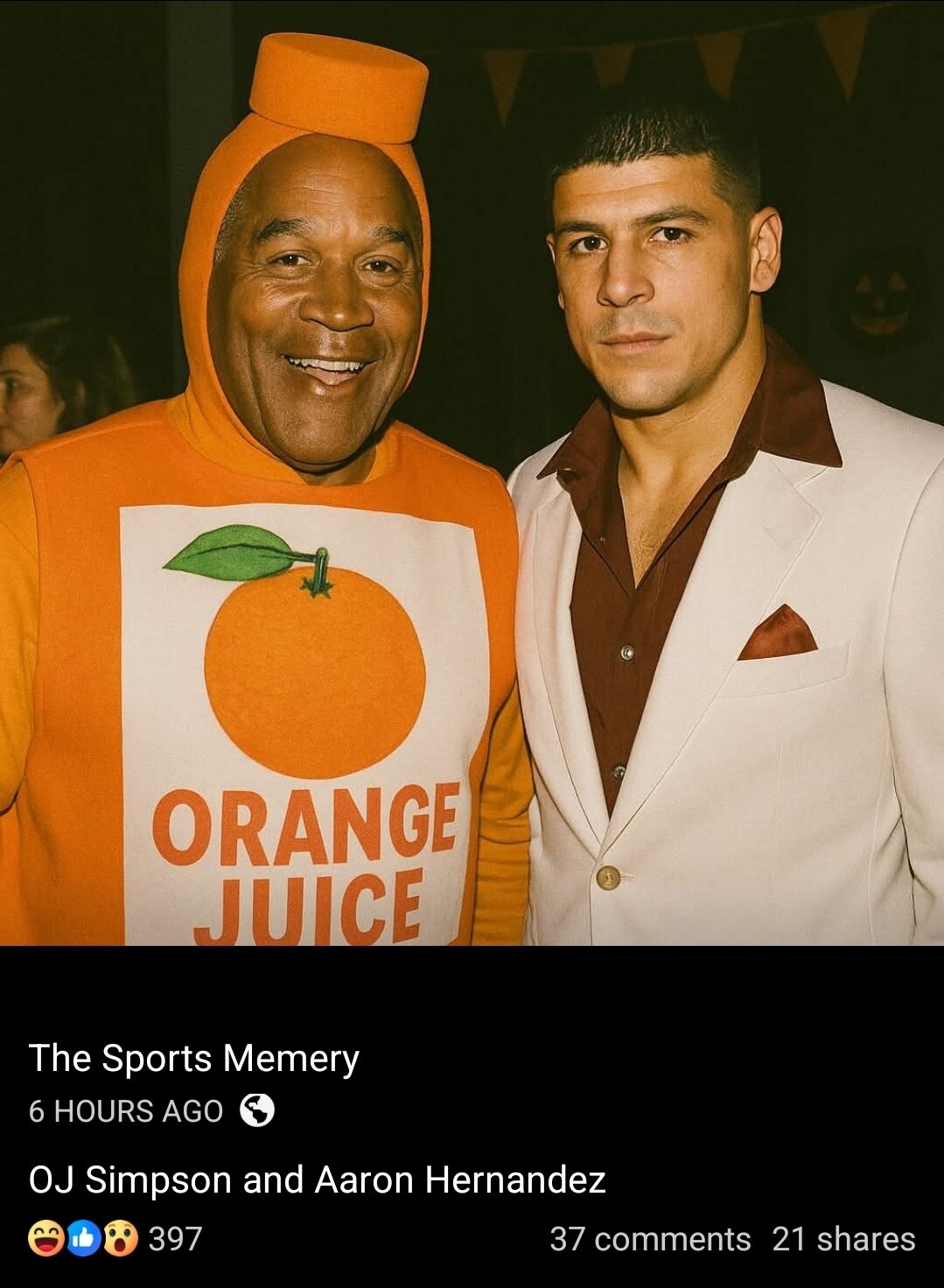View the 397 reactions list

(115, 1239)
